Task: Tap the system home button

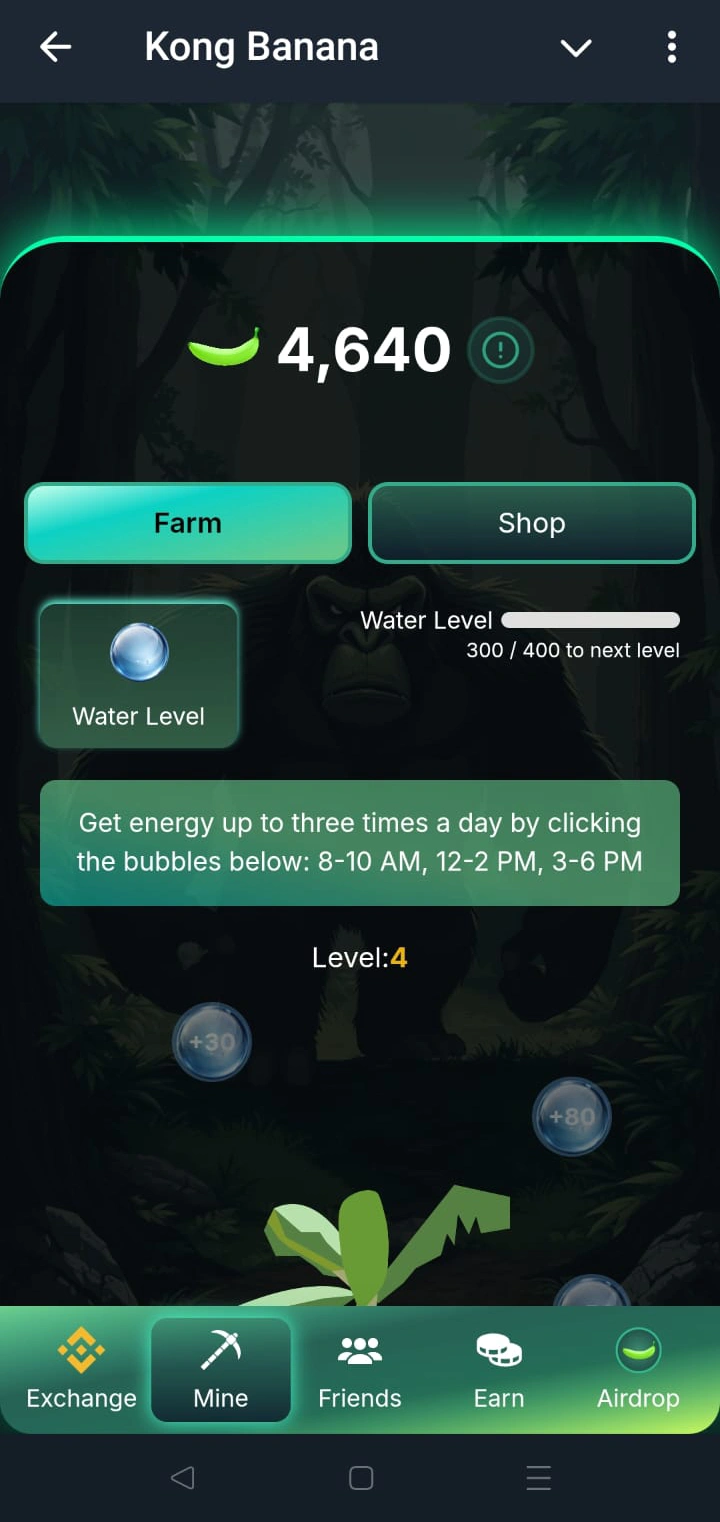Action: pyautogui.click(x=361, y=1478)
